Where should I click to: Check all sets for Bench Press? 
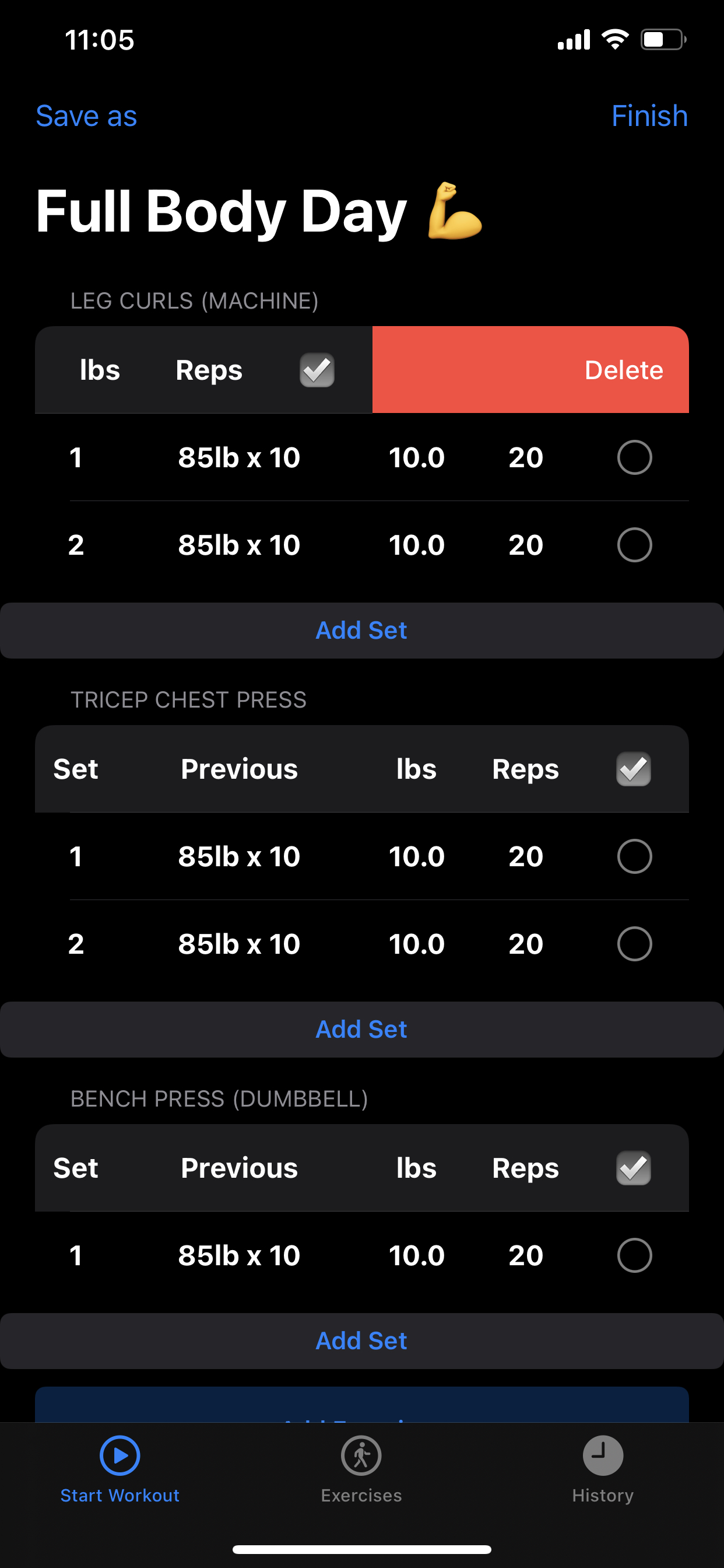[x=633, y=1168]
